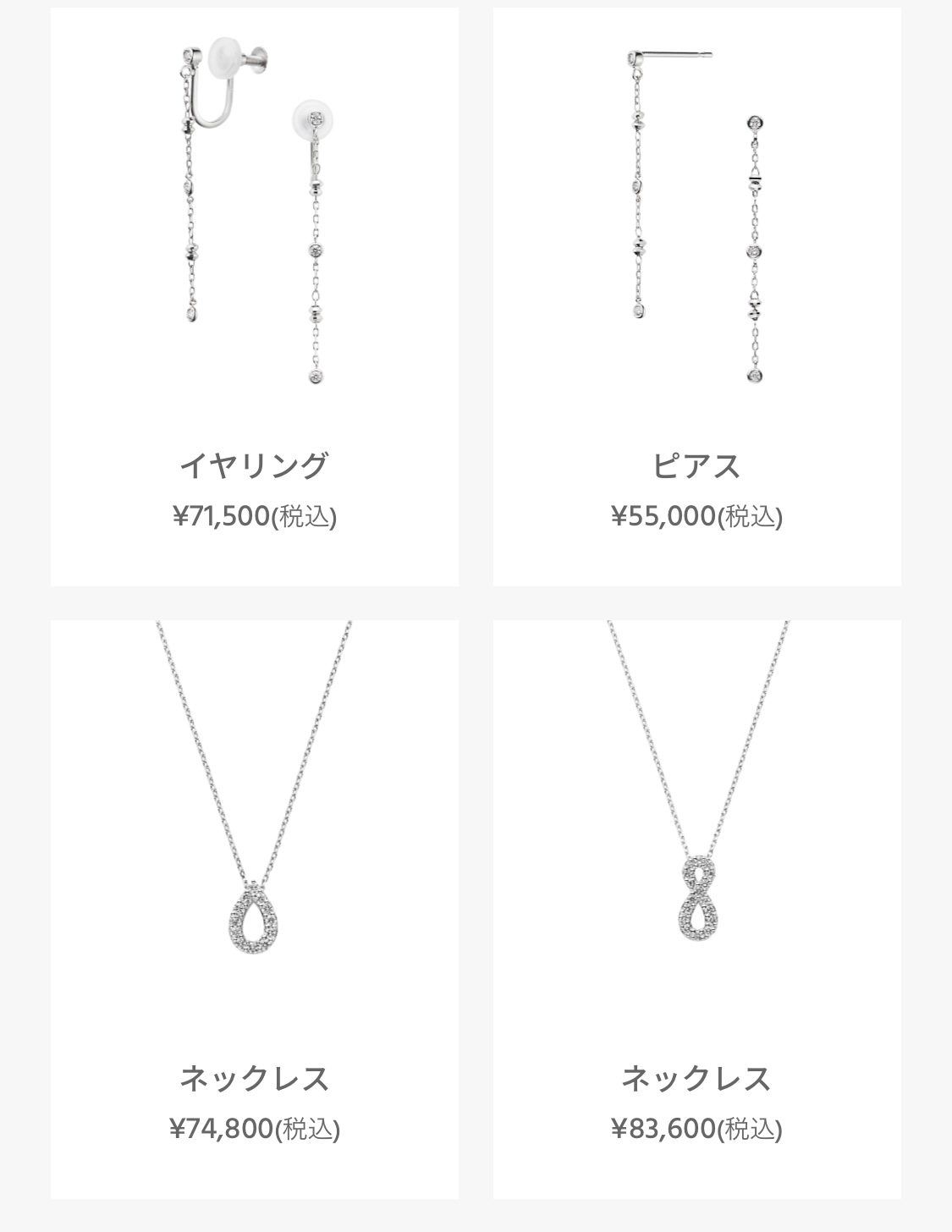Open the ピアス ¥55,000 product card
Image resolution: width=952 pixels, height=1232 pixels.
pyautogui.click(x=696, y=296)
